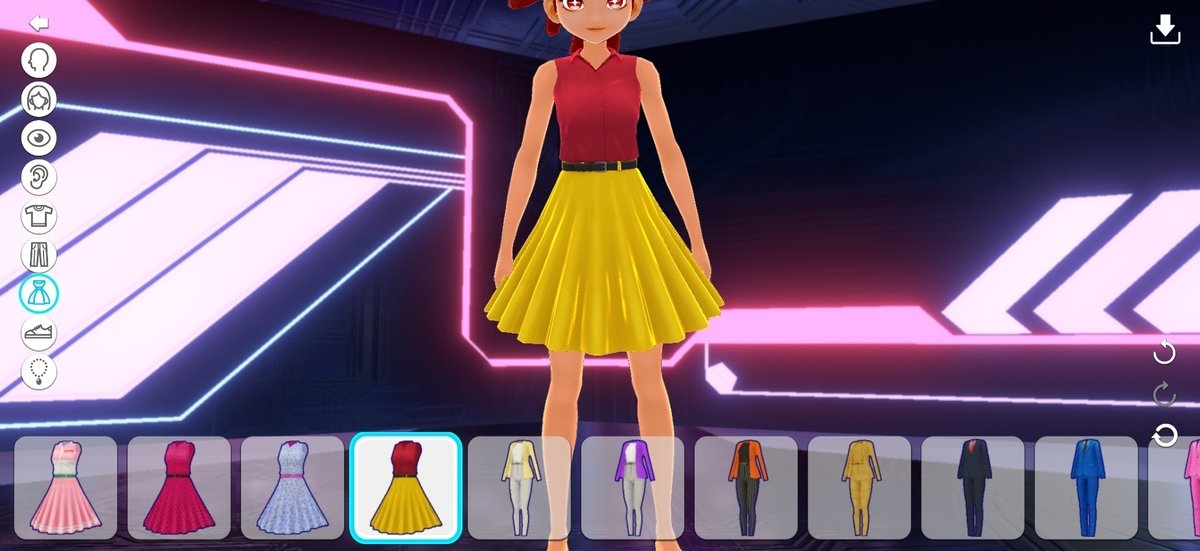
Task: Choose the bright blue suit
Action: (x=1086, y=487)
